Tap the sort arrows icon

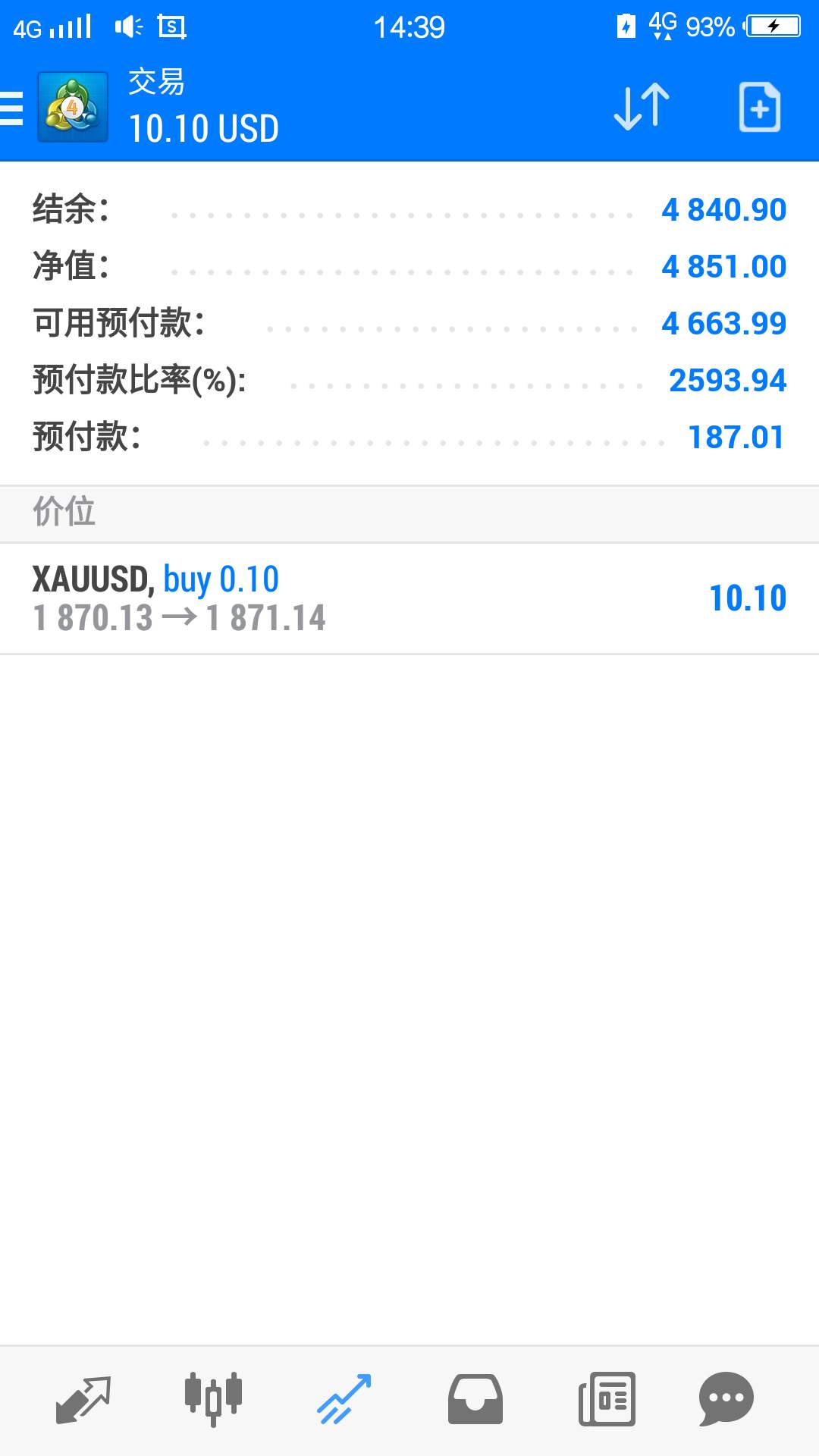[642, 107]
